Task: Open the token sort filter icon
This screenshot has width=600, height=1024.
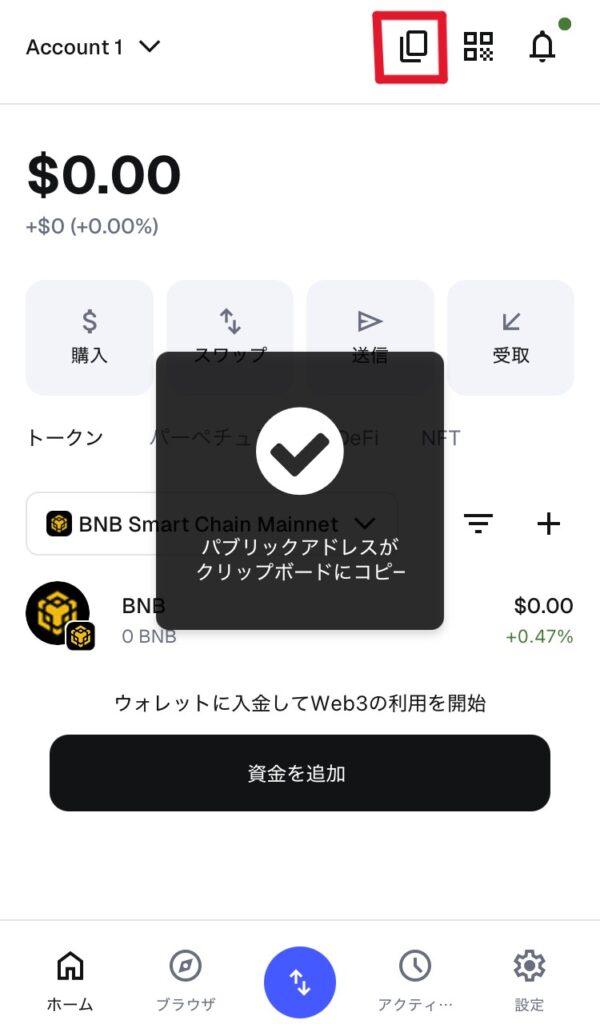Action: [x=479, y=523]
